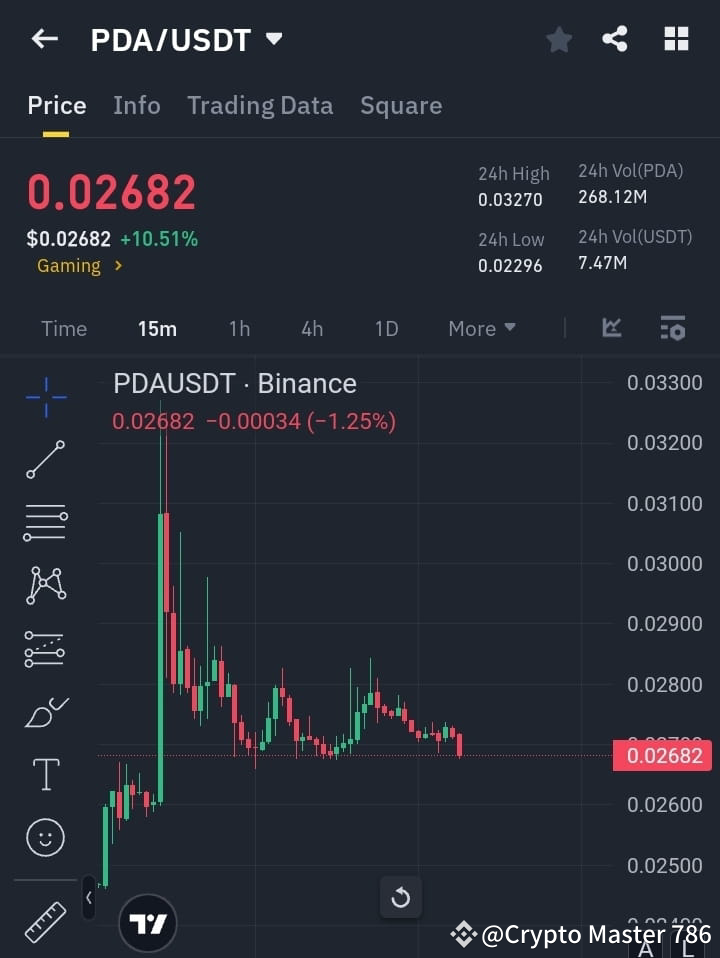Collapse the drawing toolbar with the chevron

click(89, 898)
